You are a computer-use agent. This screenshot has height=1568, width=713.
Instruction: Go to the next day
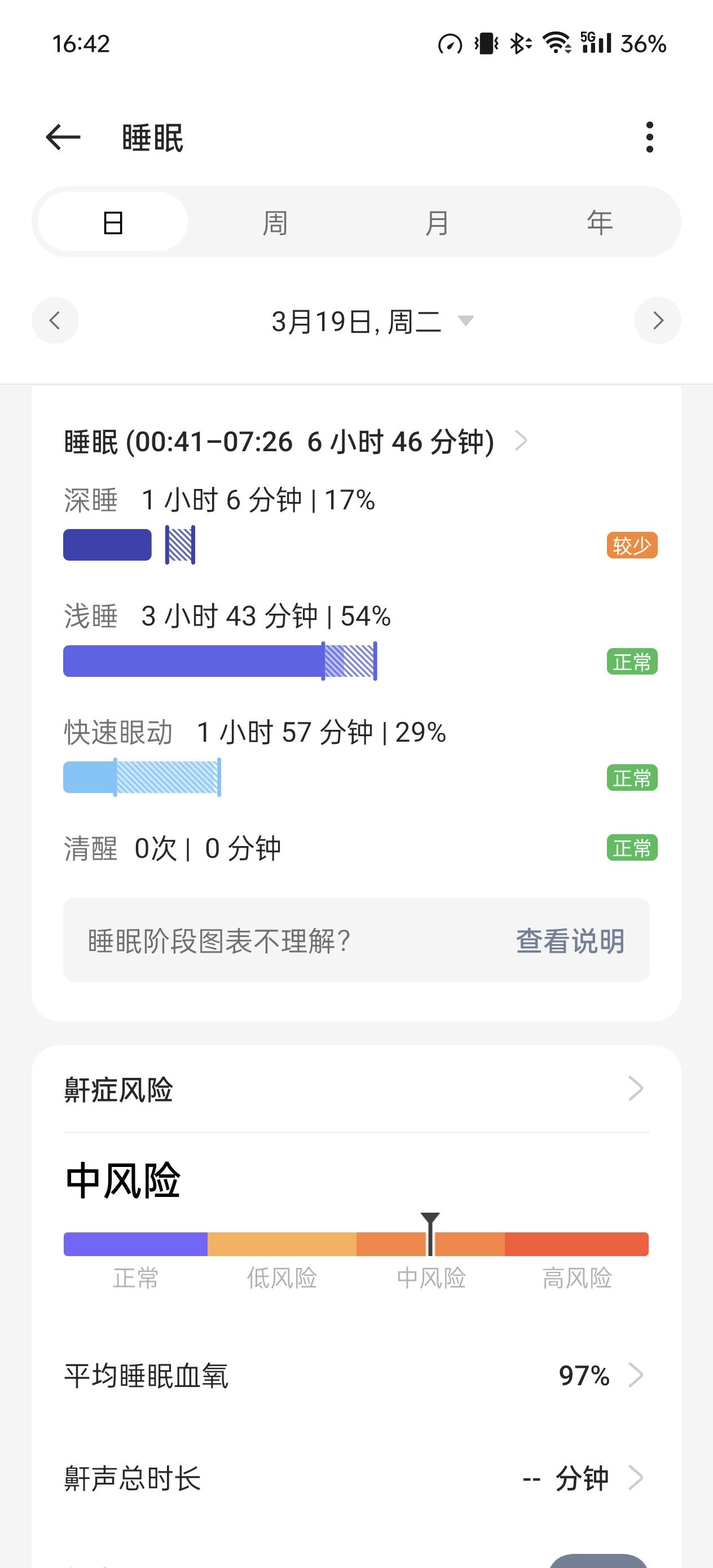coord(657,320)
